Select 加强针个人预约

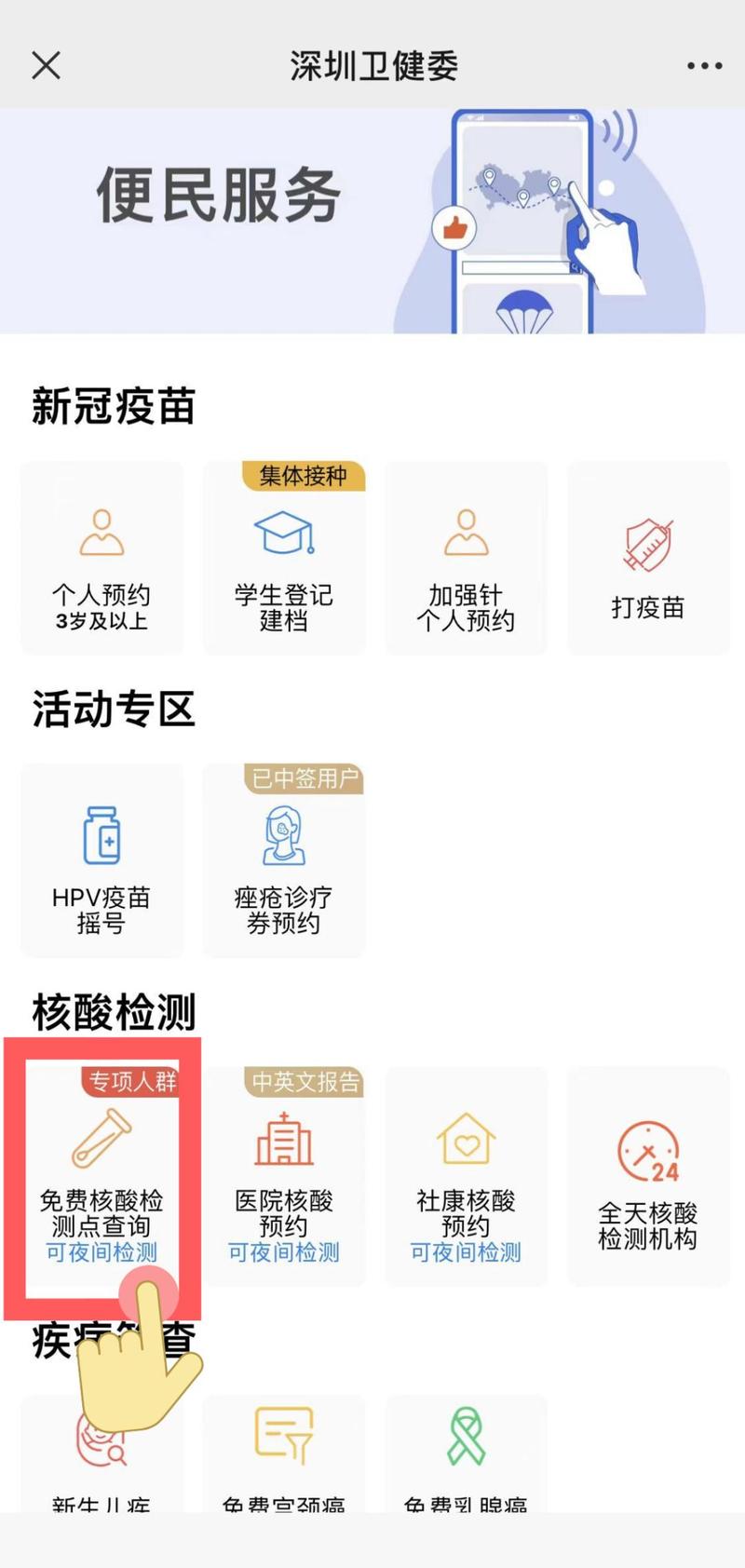click(x=466, y=559)
